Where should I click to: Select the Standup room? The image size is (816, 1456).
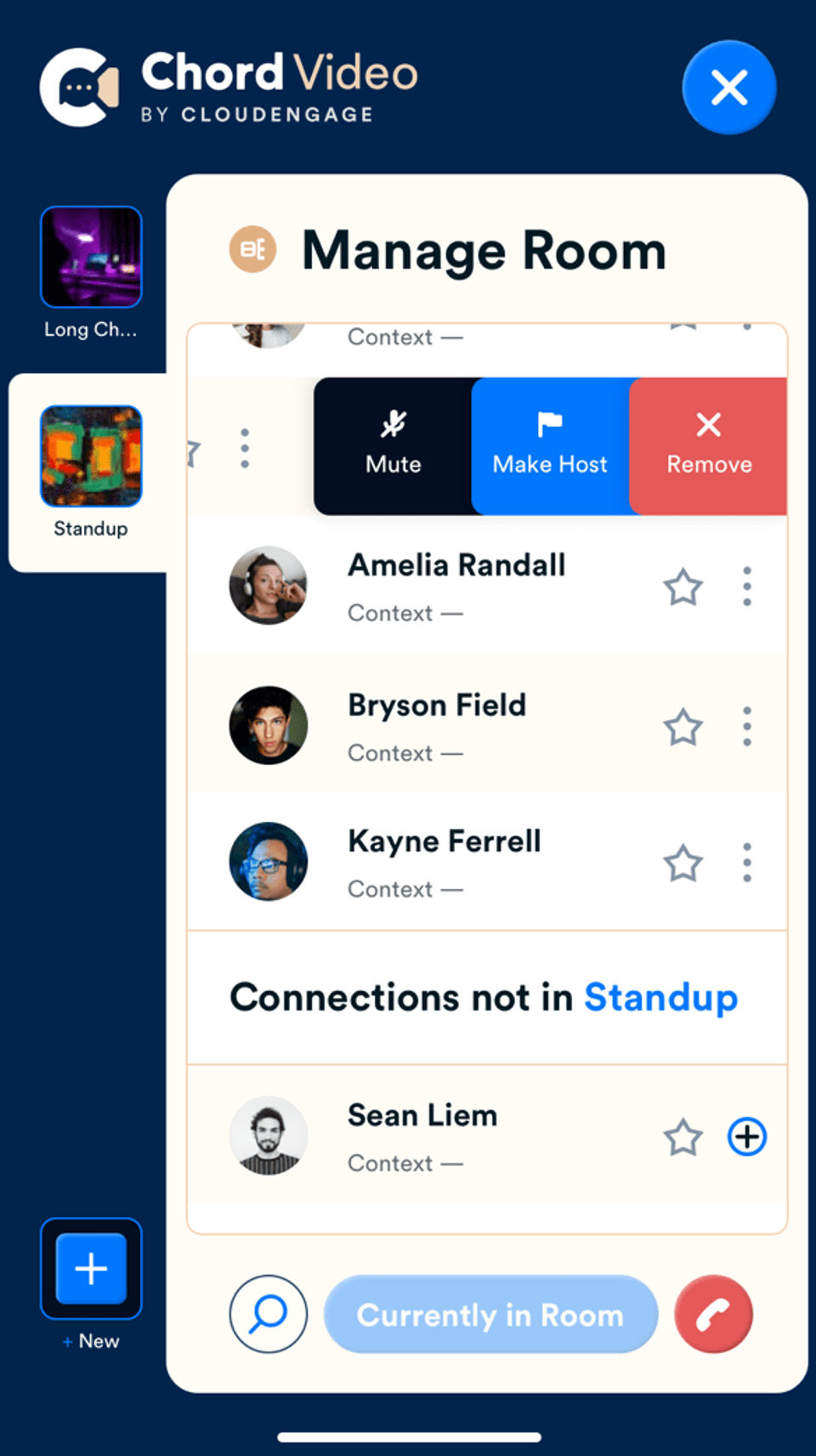91,456
